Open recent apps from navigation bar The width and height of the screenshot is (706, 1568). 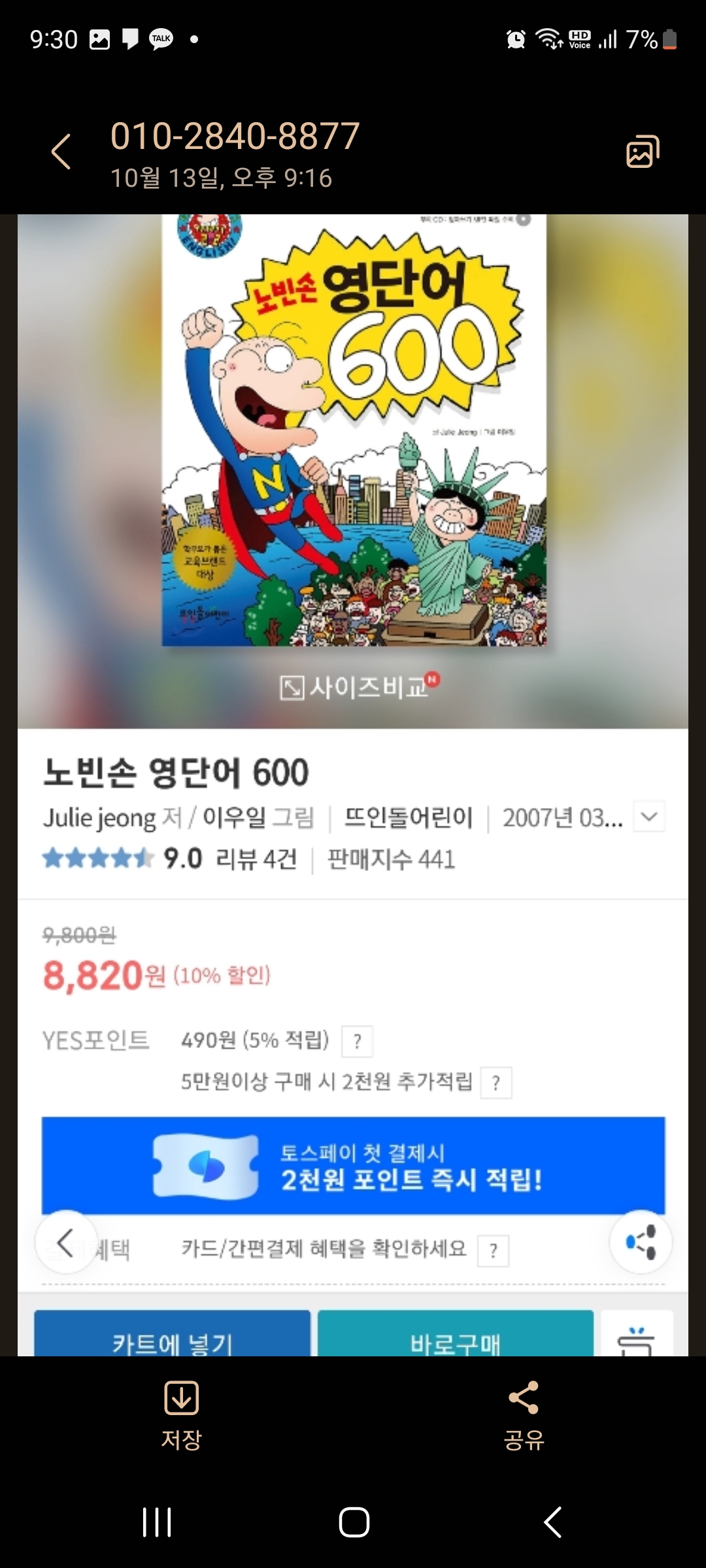[x=157, y=1522]
